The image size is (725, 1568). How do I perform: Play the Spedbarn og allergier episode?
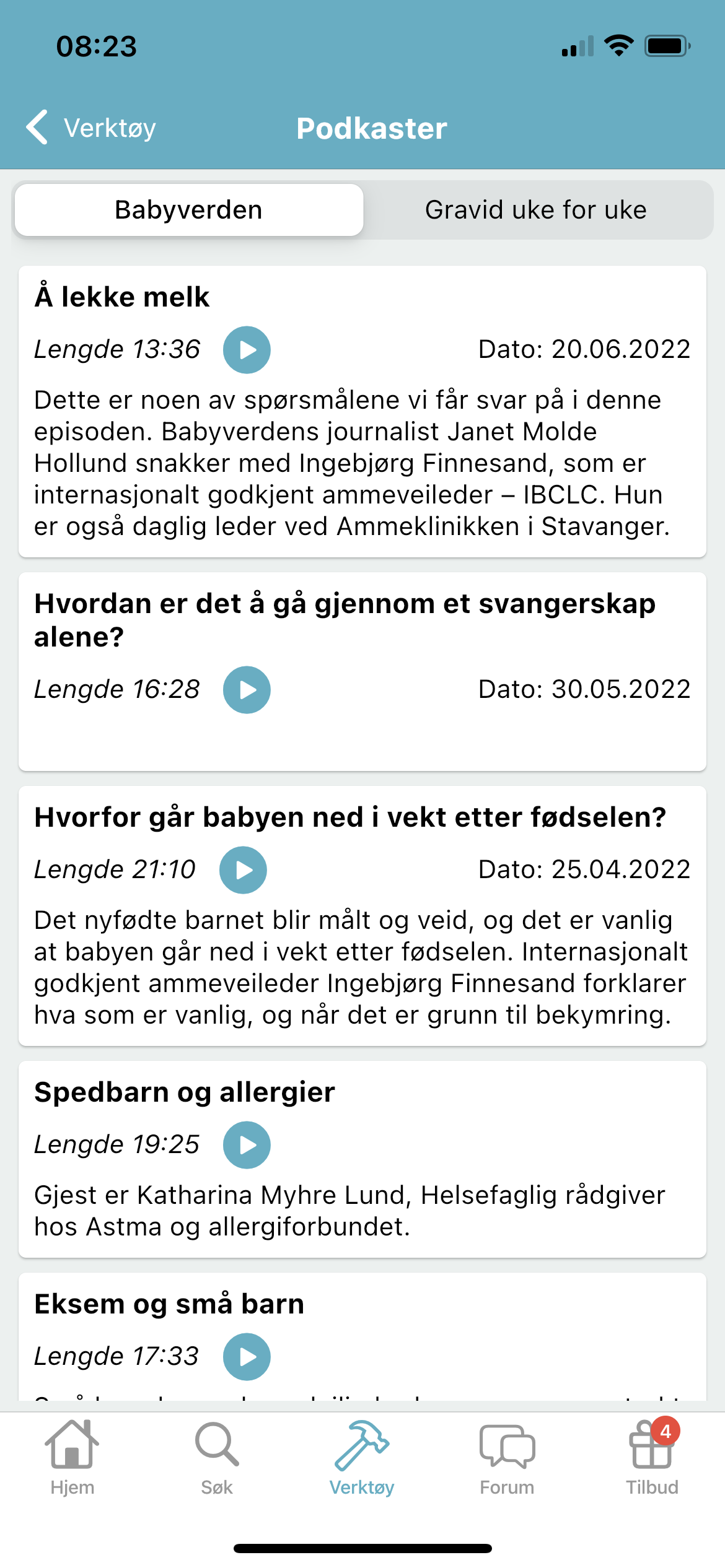tap(247, 1145)
